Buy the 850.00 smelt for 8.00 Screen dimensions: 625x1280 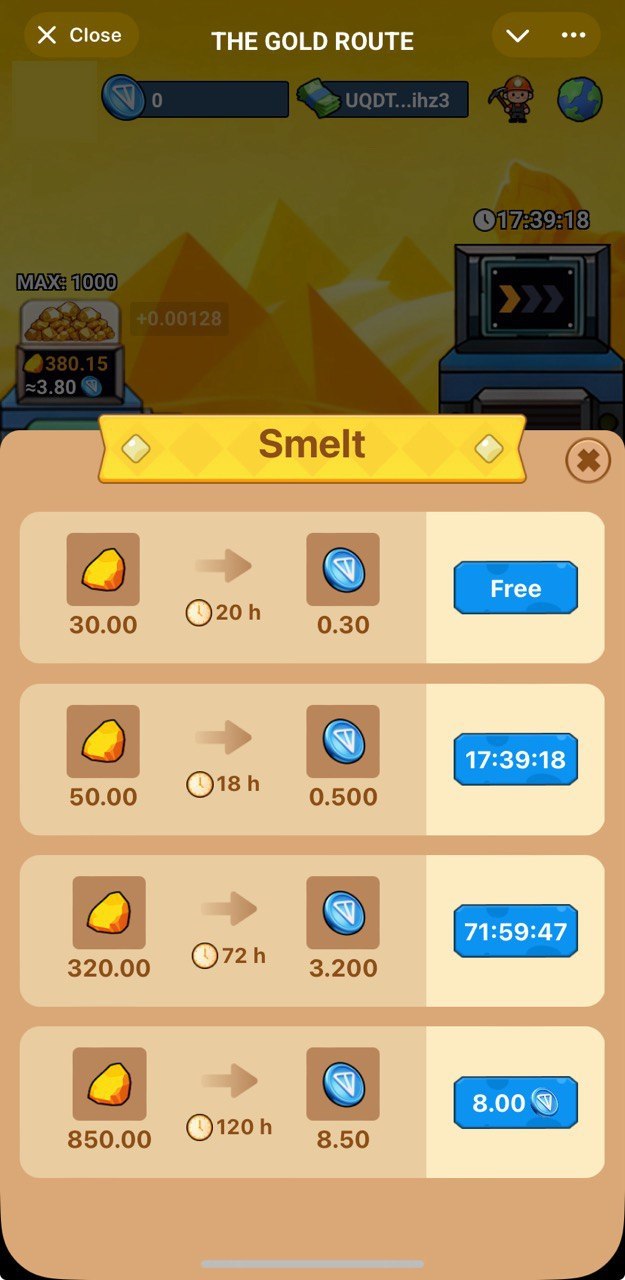tap(515, 1103)
